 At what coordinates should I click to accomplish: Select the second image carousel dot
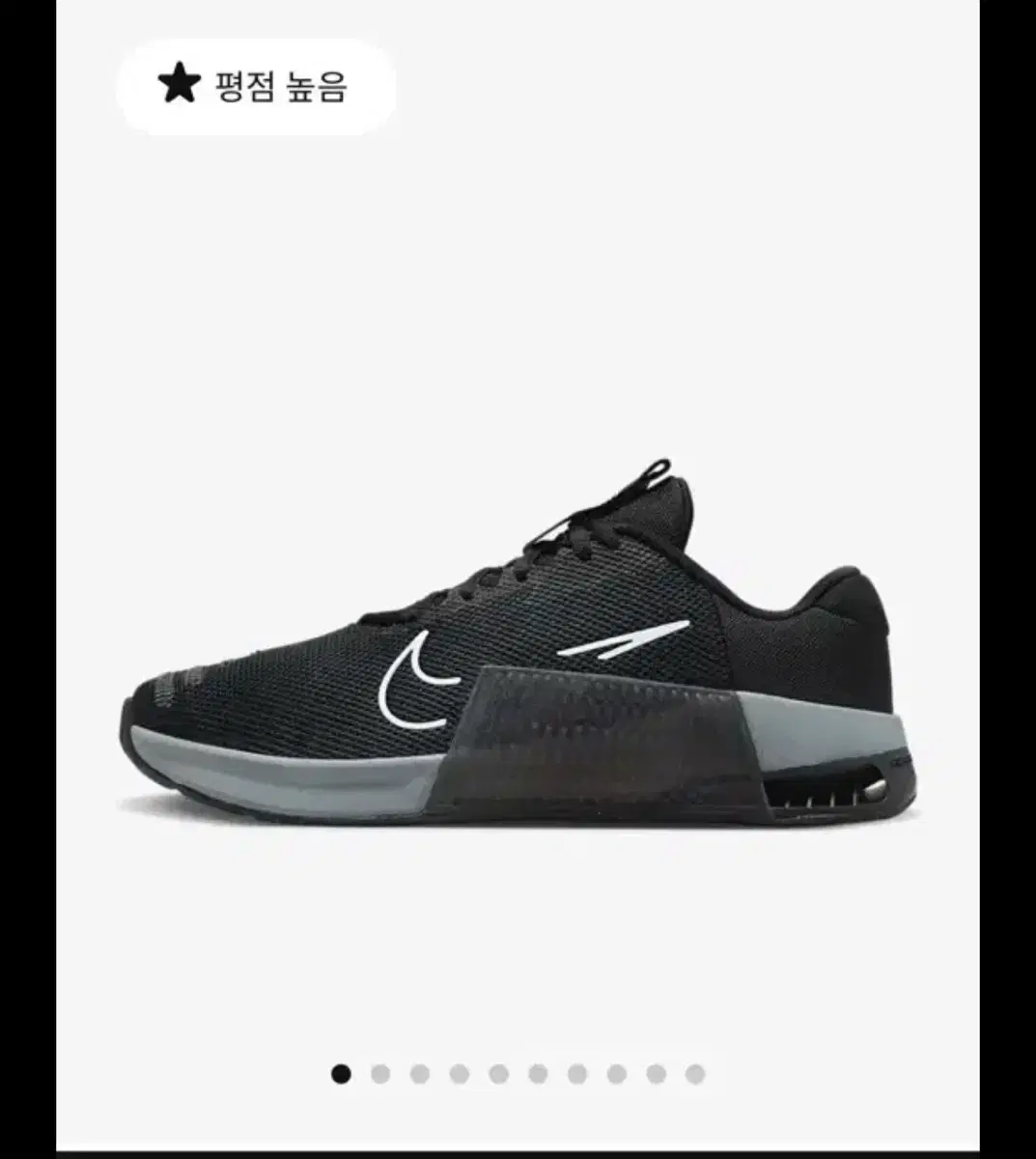(379, 1072)
